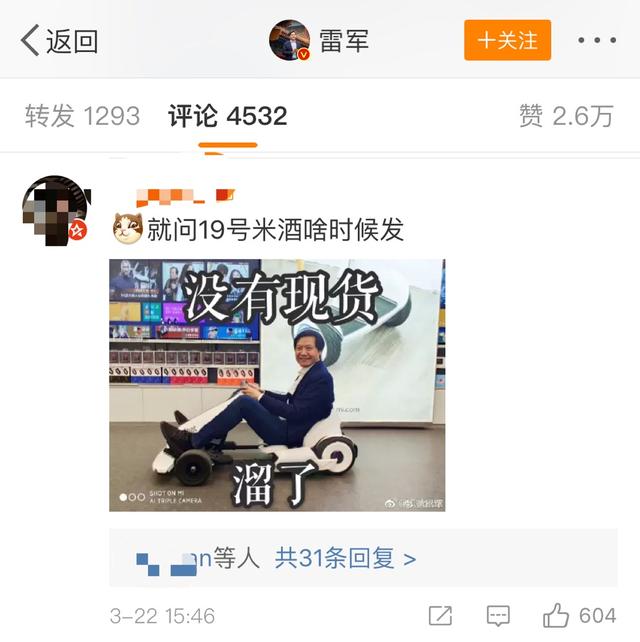Follow 雷军 with the +关注 button

point(507,40)
